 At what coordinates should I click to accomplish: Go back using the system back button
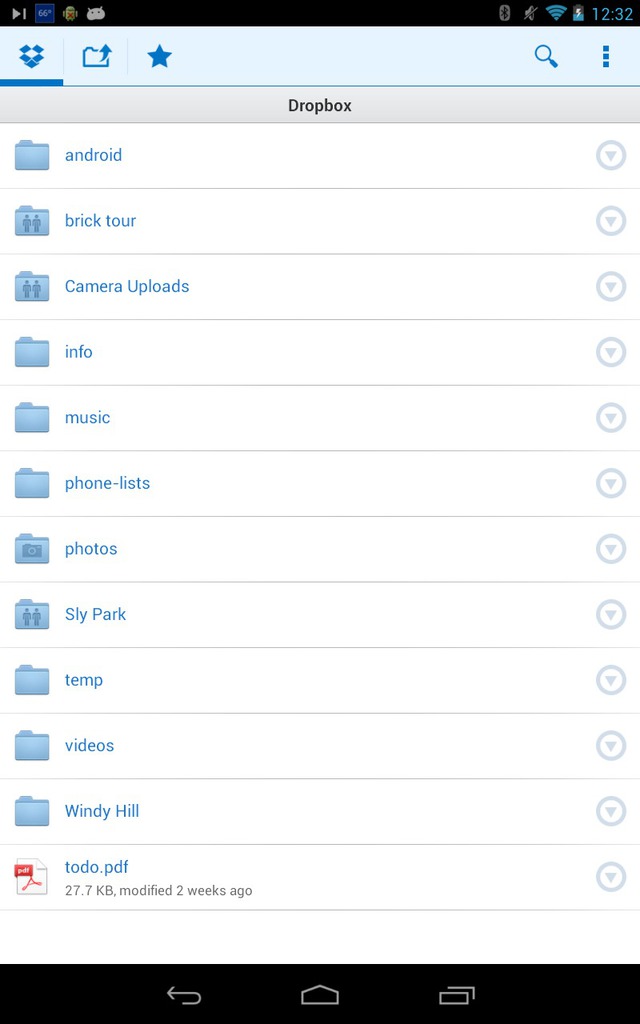point(184,995)
